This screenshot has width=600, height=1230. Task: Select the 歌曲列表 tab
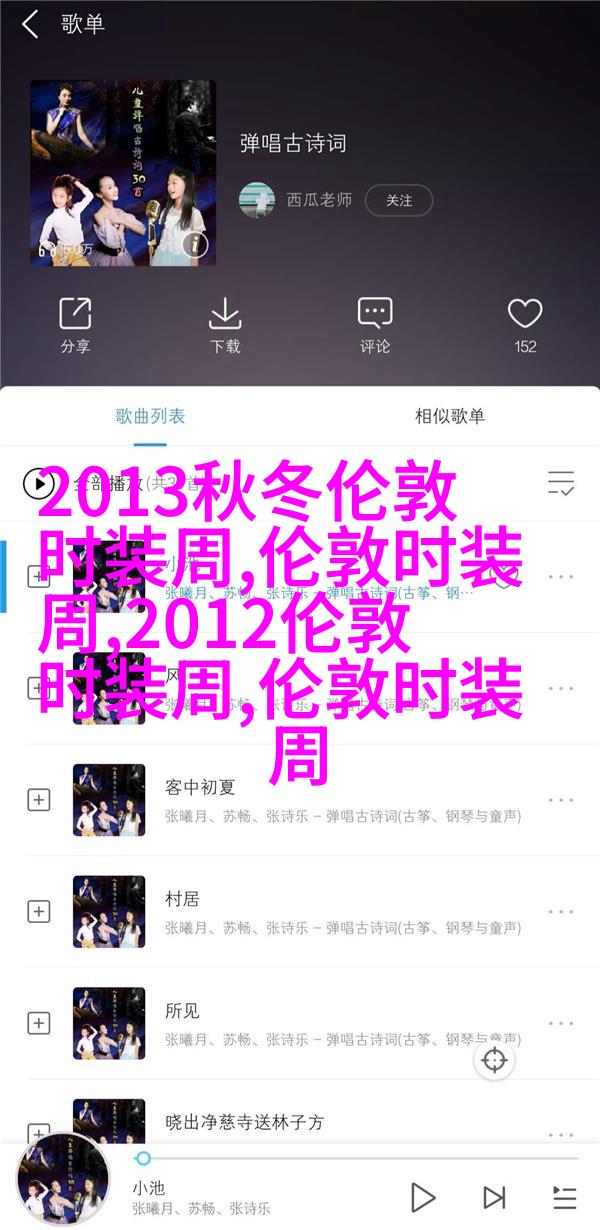(150, 416)
